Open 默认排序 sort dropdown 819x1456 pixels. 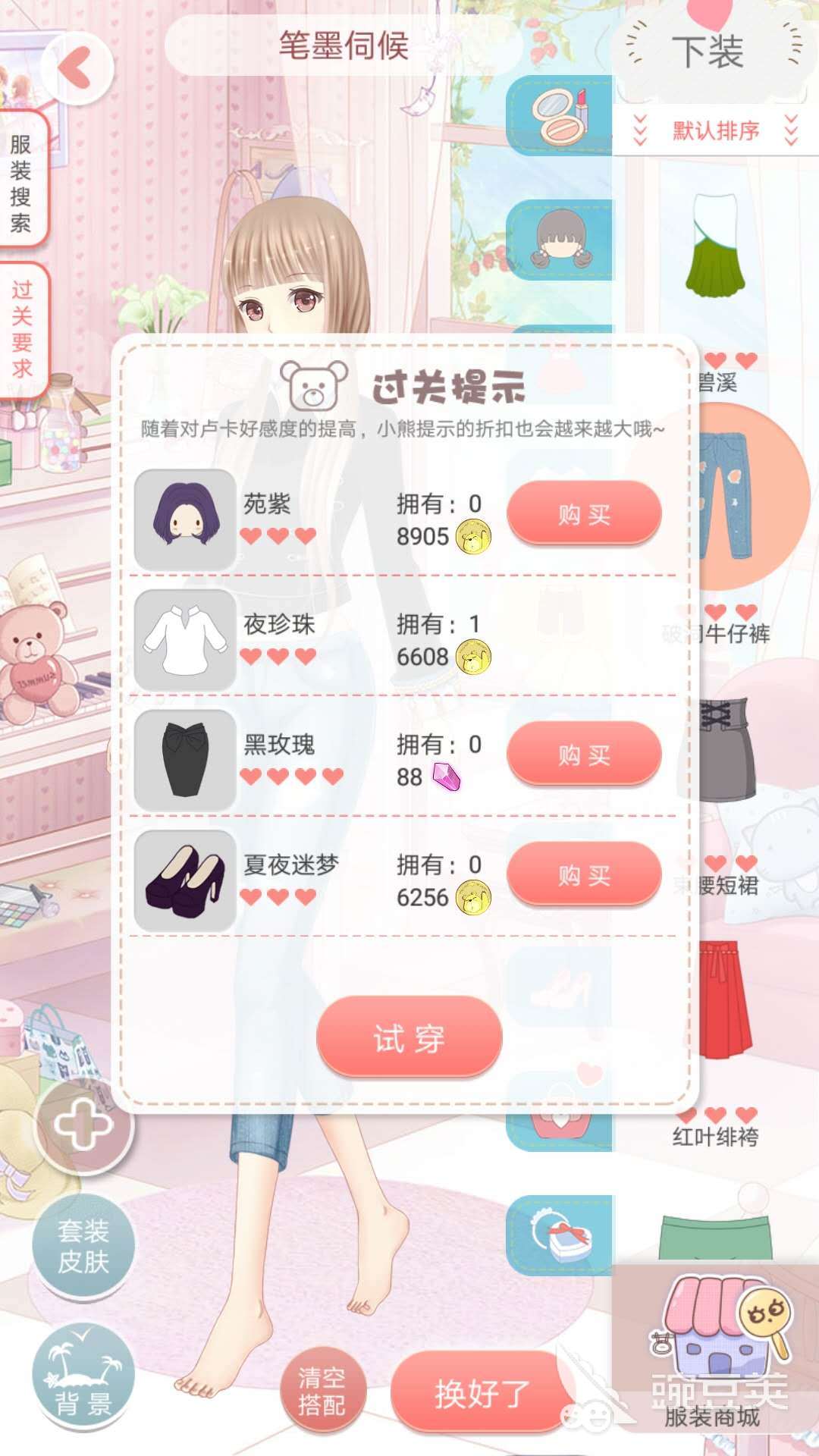[x=715, y=130]
